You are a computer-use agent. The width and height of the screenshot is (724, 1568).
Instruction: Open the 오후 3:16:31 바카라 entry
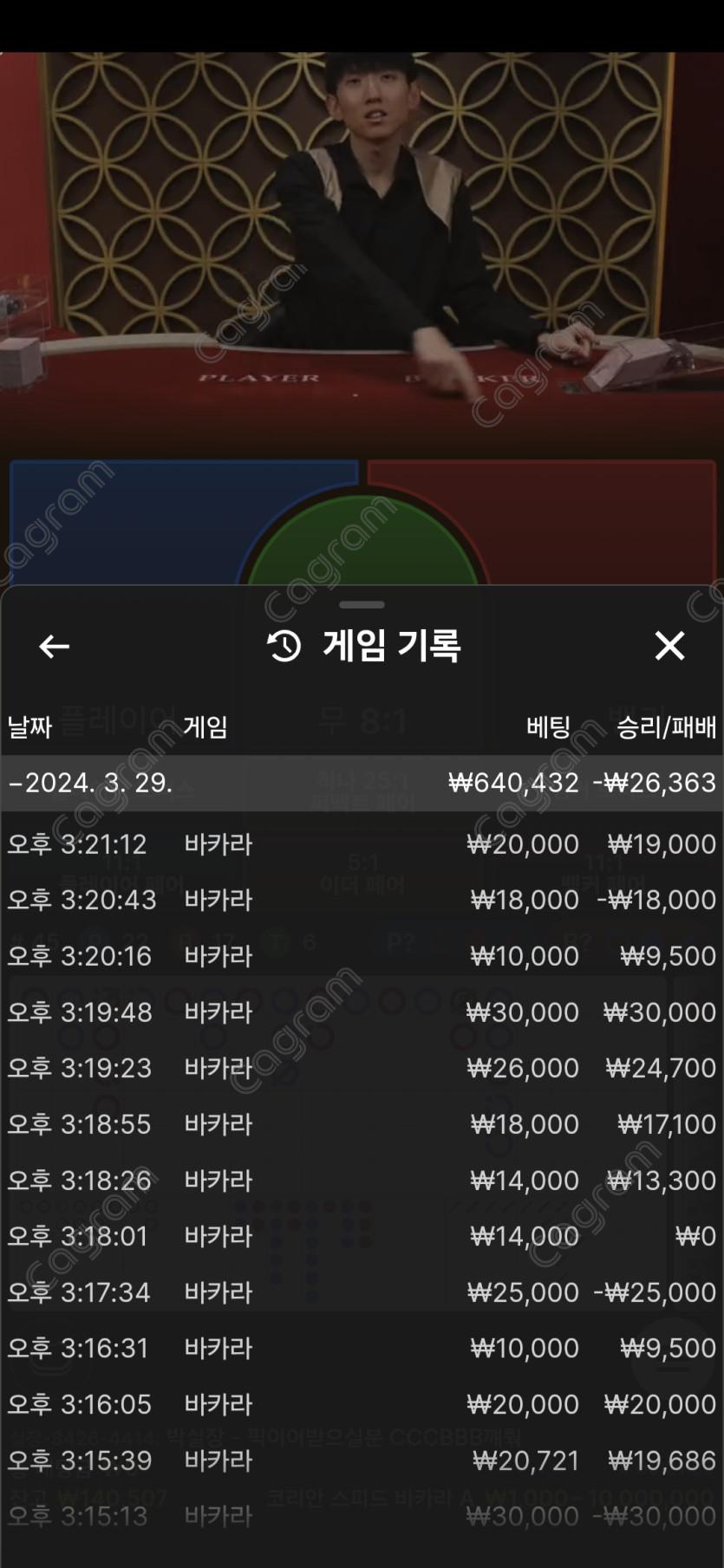click(362, 1349)
